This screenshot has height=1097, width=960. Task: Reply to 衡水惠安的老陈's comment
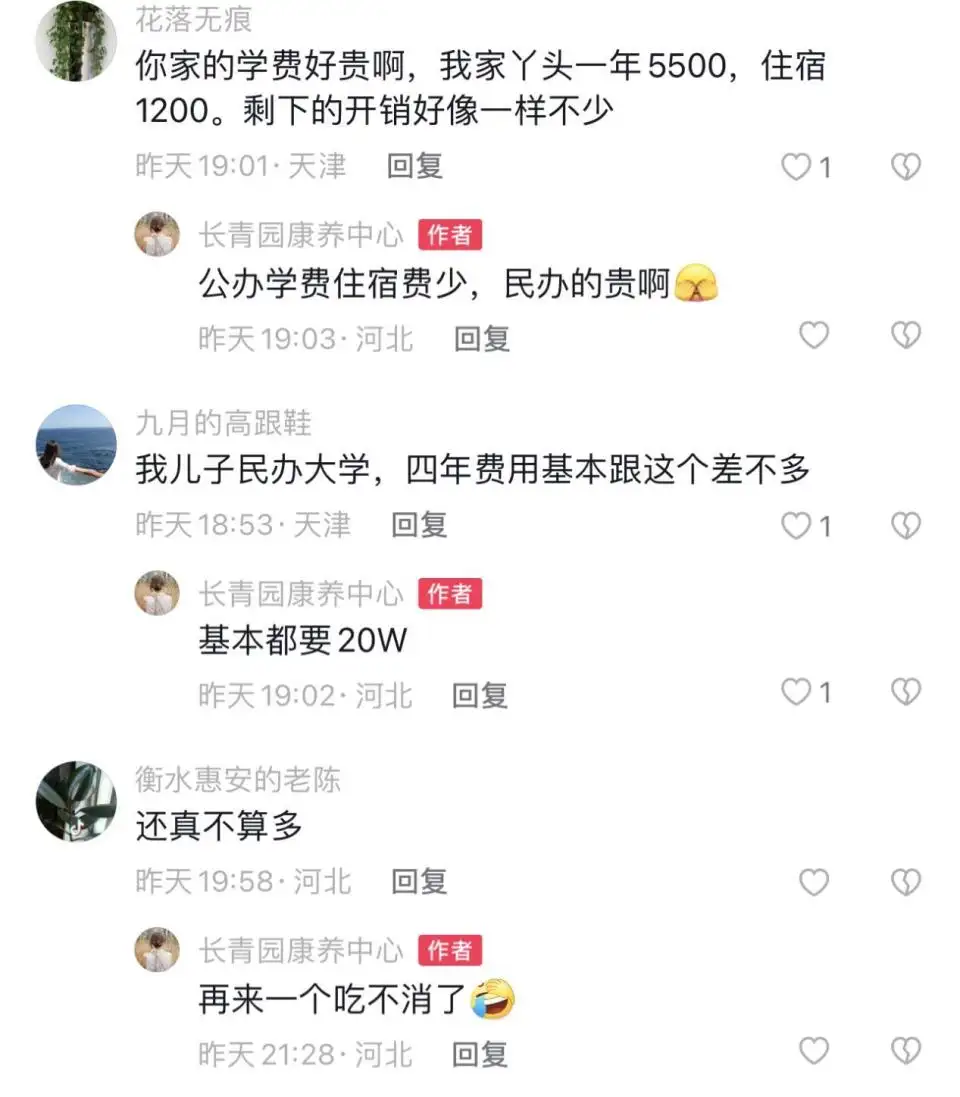(x=418, y=881)
